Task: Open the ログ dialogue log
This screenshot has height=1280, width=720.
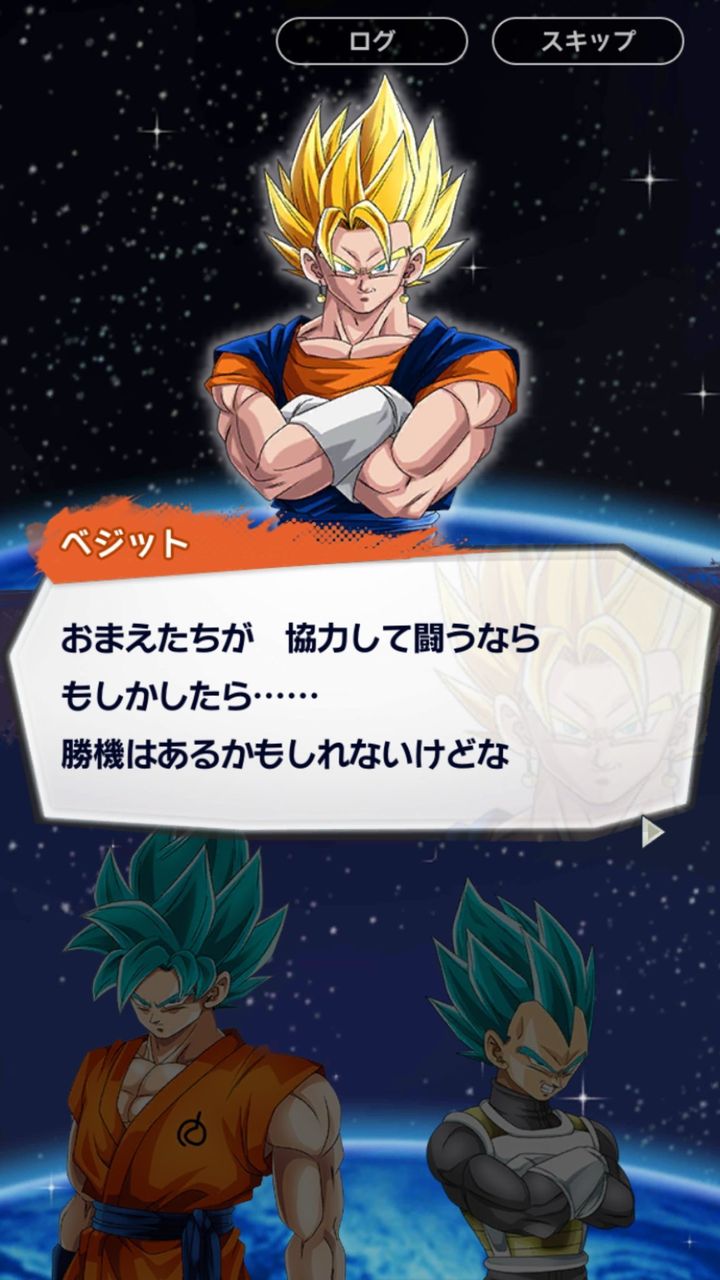Action: click(x=371, y=42)
